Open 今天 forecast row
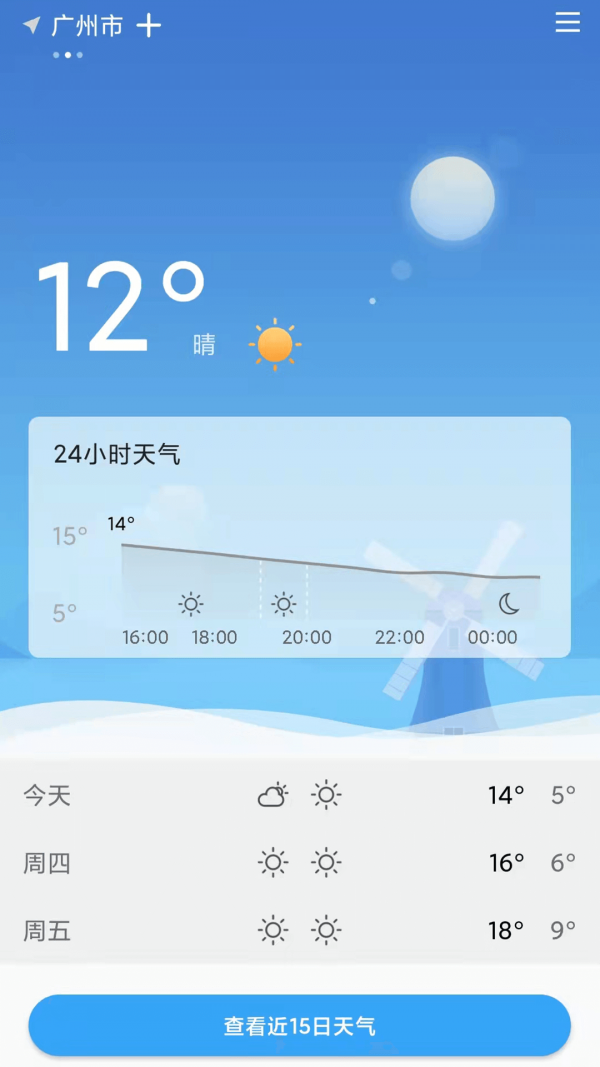This screenshot has height=1067, width=600. [x=299, y=796]
